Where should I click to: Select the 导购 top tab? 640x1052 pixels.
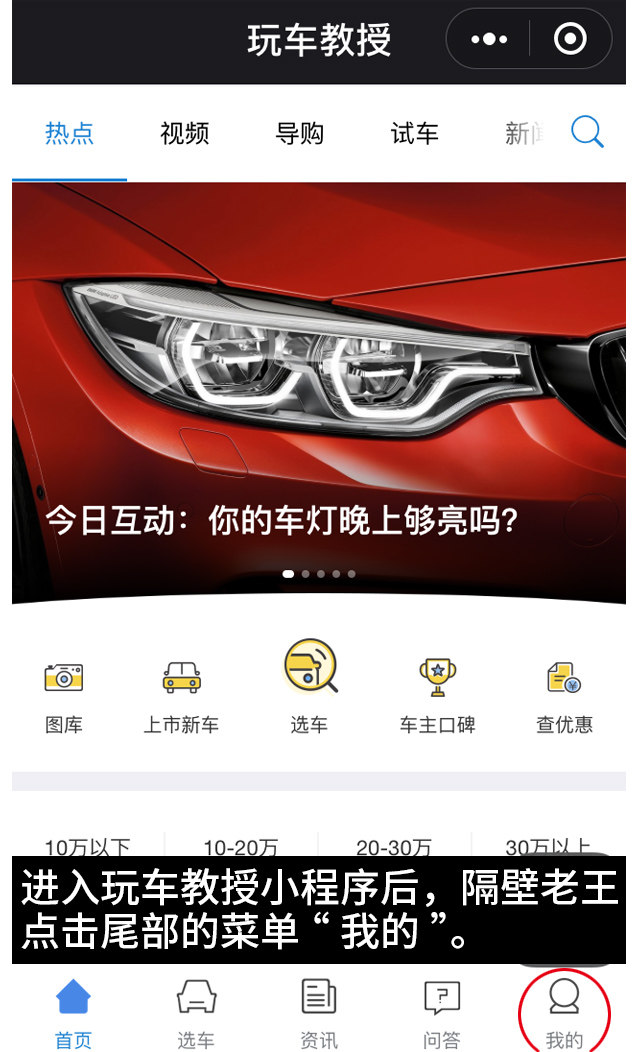click(300, 133)
